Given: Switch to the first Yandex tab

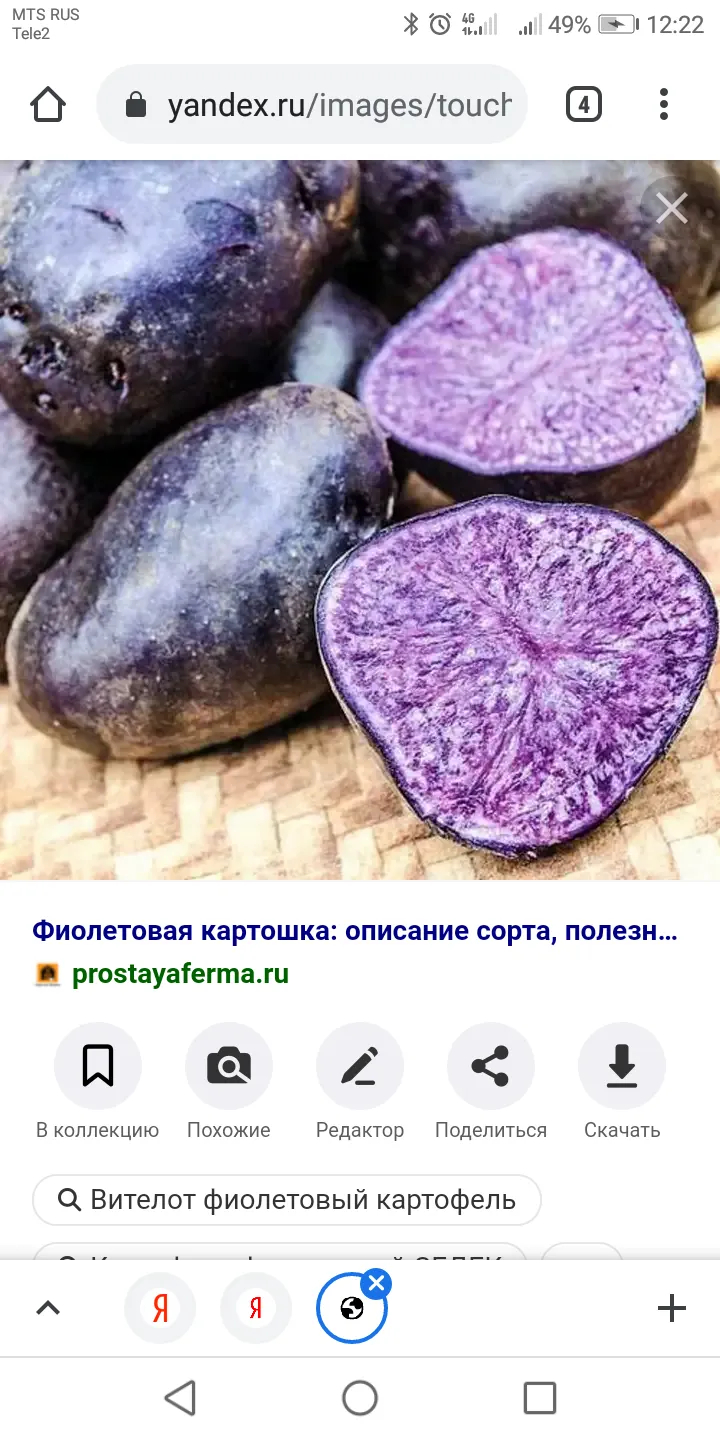Looking at the screenshot, I should [160, 1308].
